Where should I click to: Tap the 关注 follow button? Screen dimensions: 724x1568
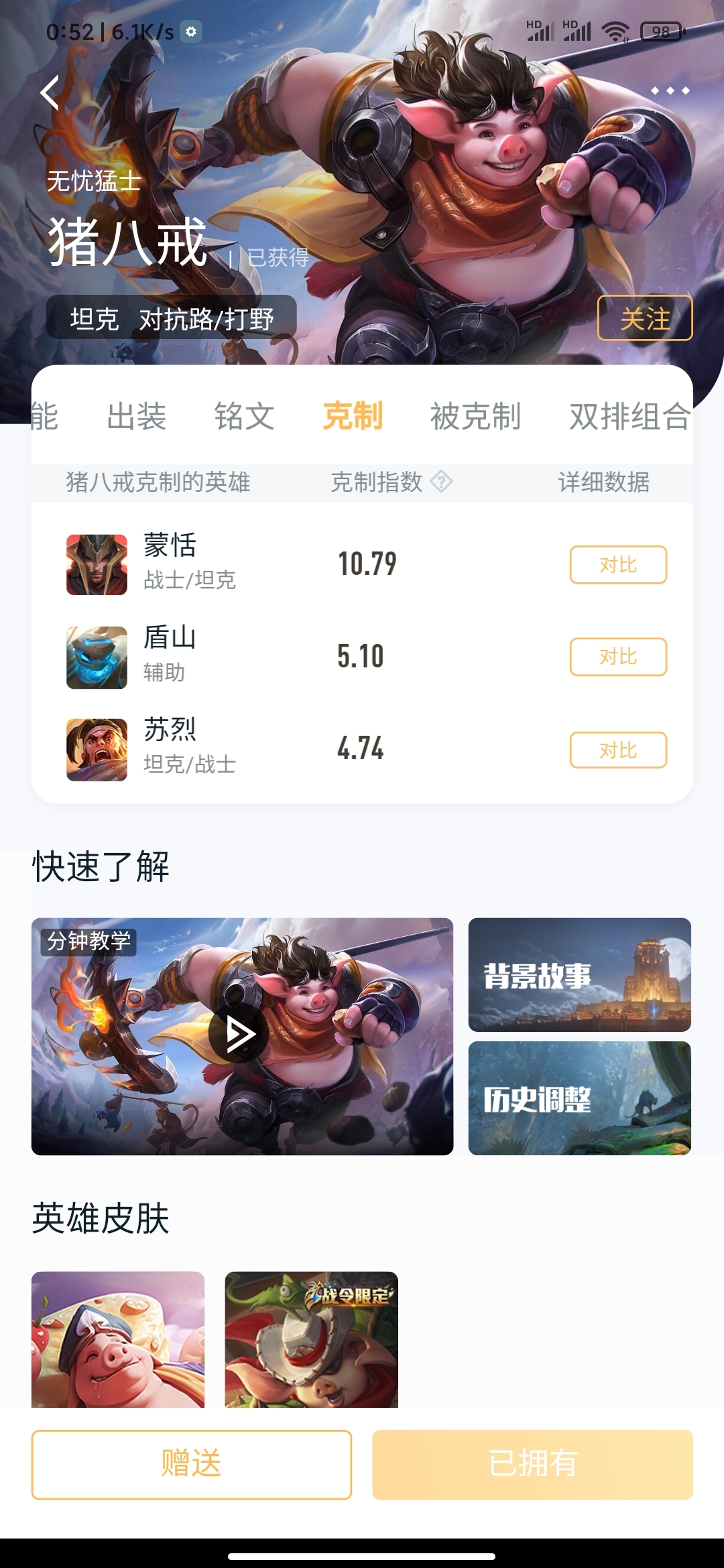(644, 318)
